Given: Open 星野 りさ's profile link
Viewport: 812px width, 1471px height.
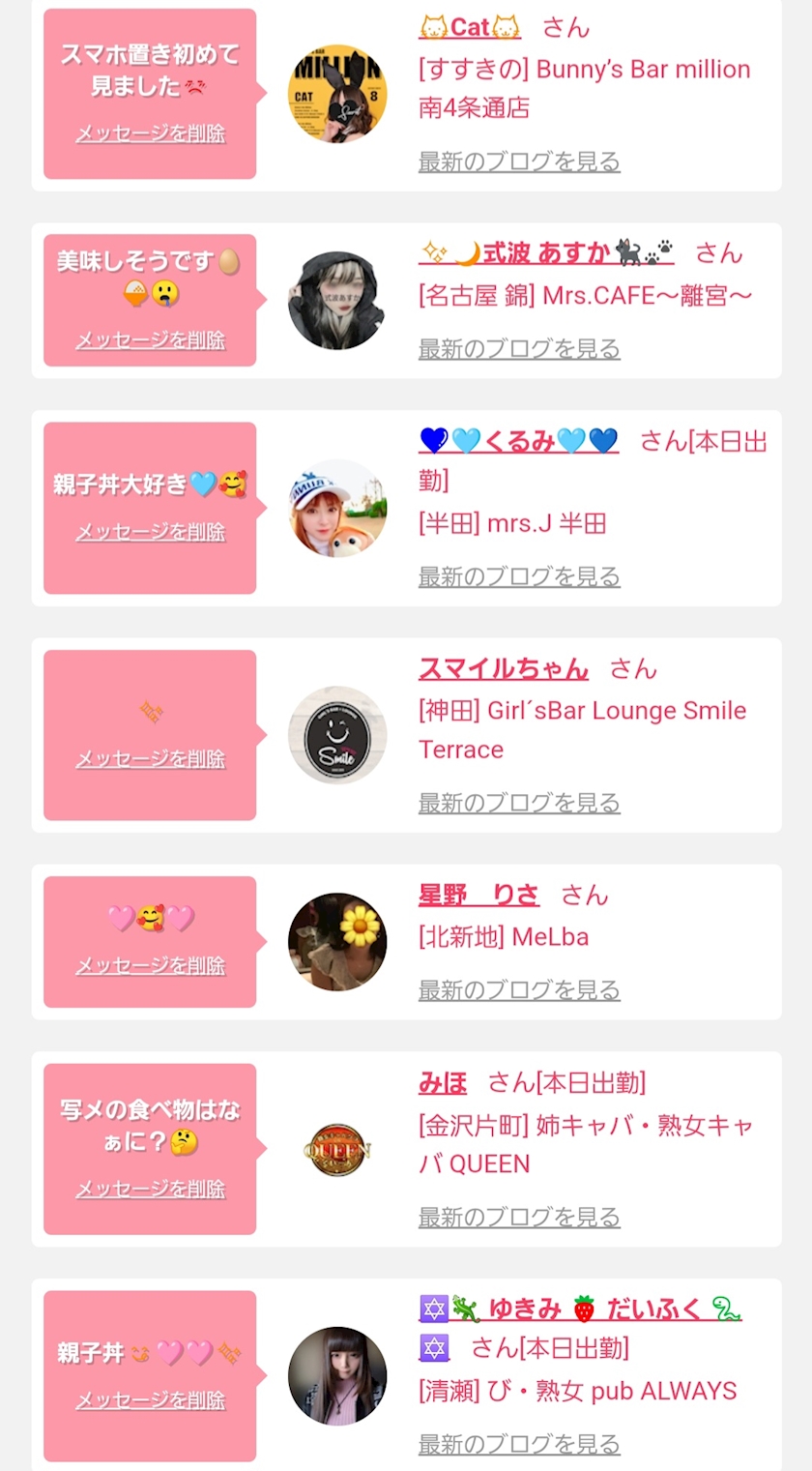Looking at the screenshot, I should 478,895.
